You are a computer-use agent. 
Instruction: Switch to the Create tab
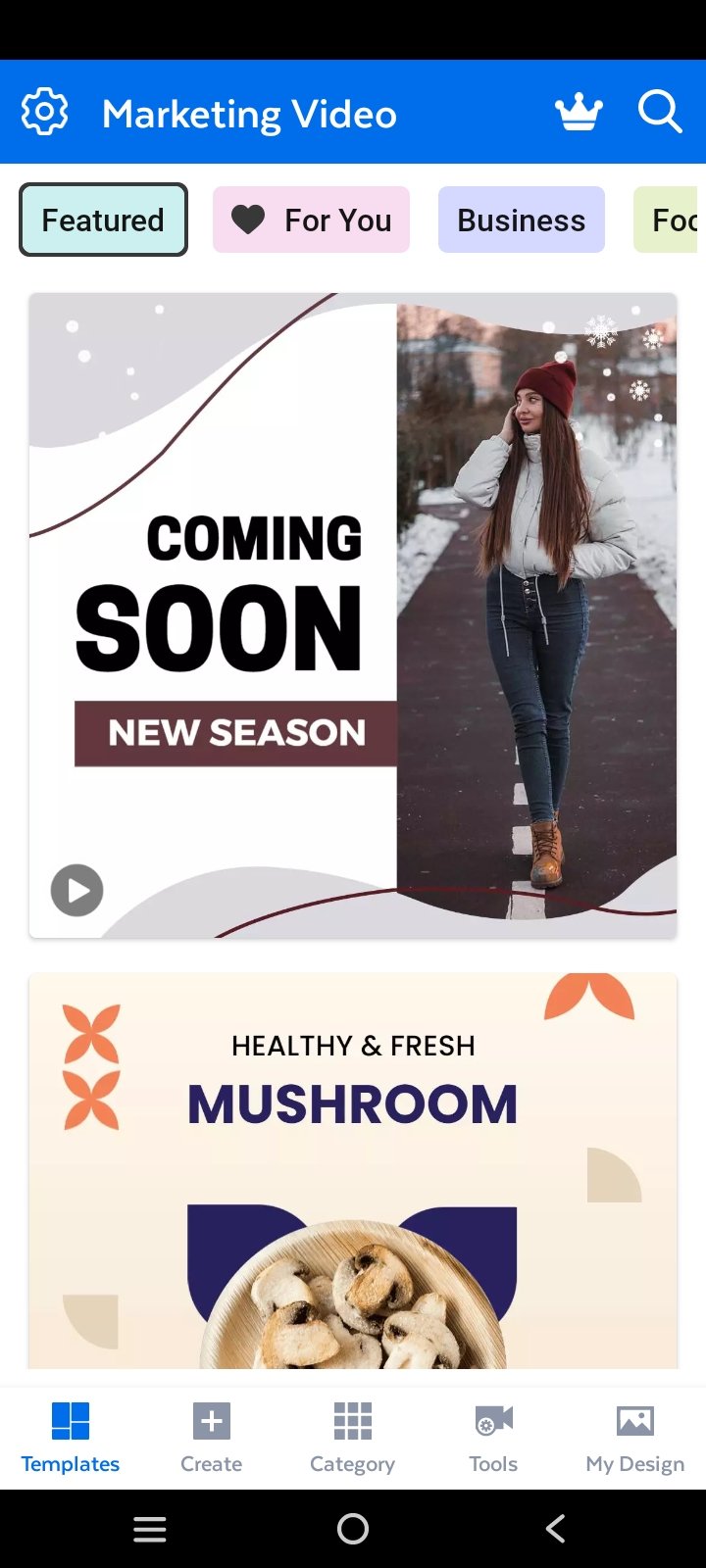tap(211, 1437)
